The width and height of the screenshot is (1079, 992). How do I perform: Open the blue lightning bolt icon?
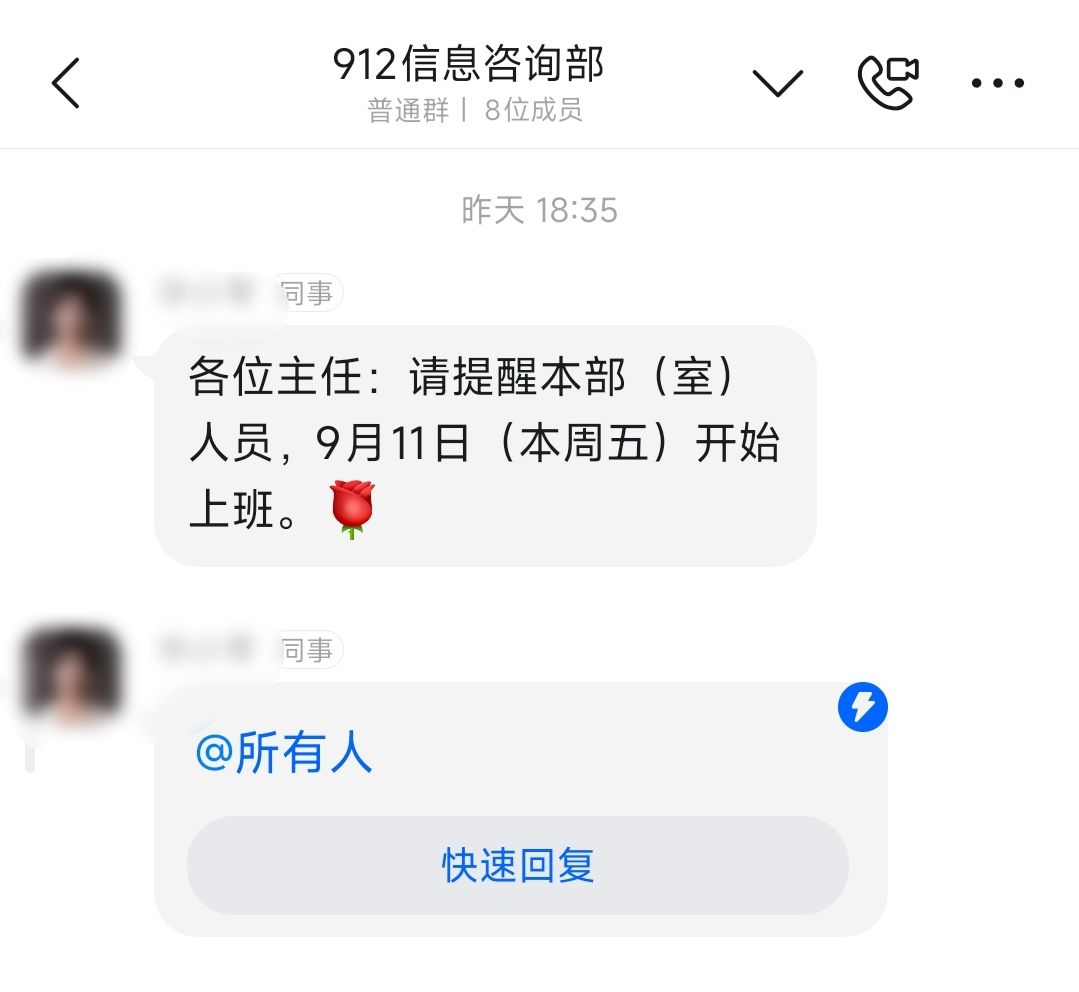point(862,707)
